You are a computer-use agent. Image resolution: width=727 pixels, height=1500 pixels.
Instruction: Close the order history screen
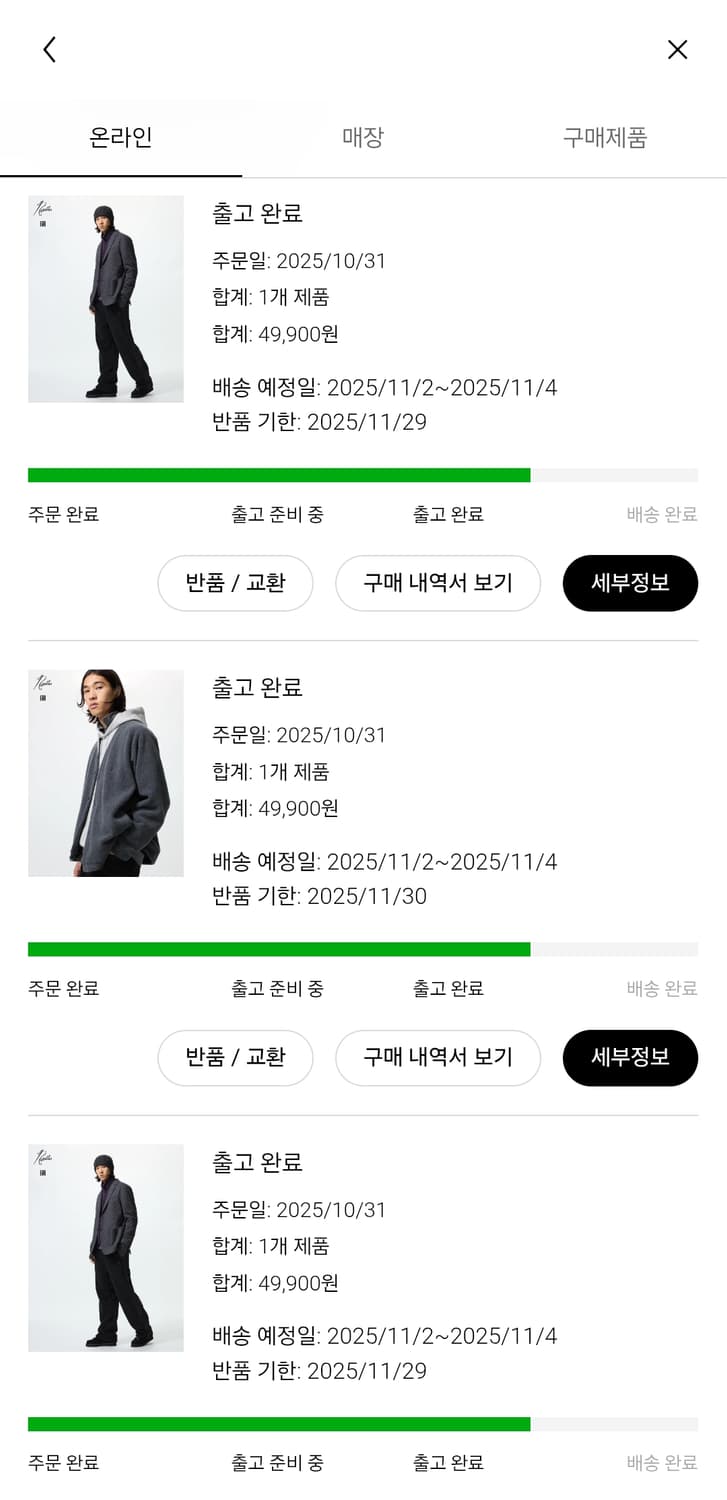677,49
